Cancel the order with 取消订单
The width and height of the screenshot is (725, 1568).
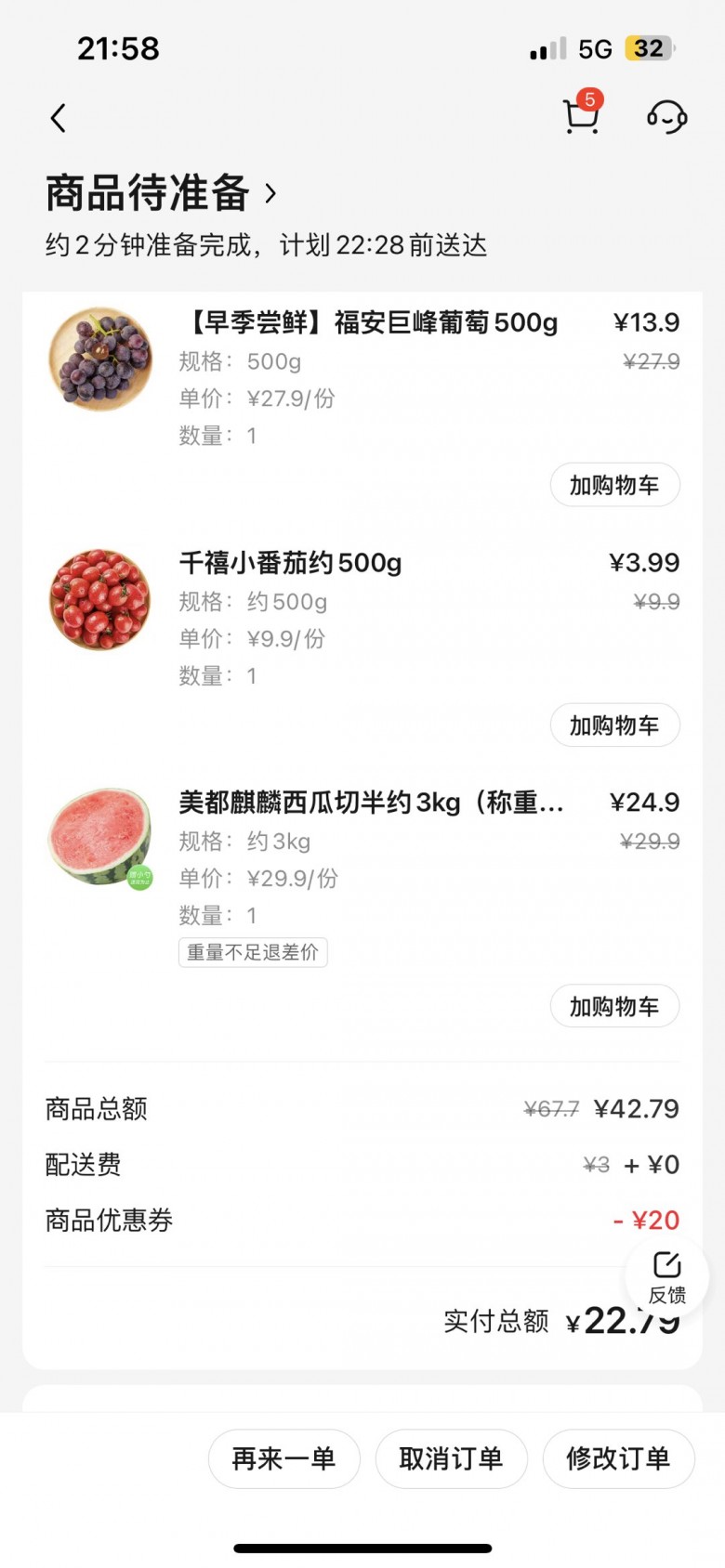click(x=451, y=1458)
